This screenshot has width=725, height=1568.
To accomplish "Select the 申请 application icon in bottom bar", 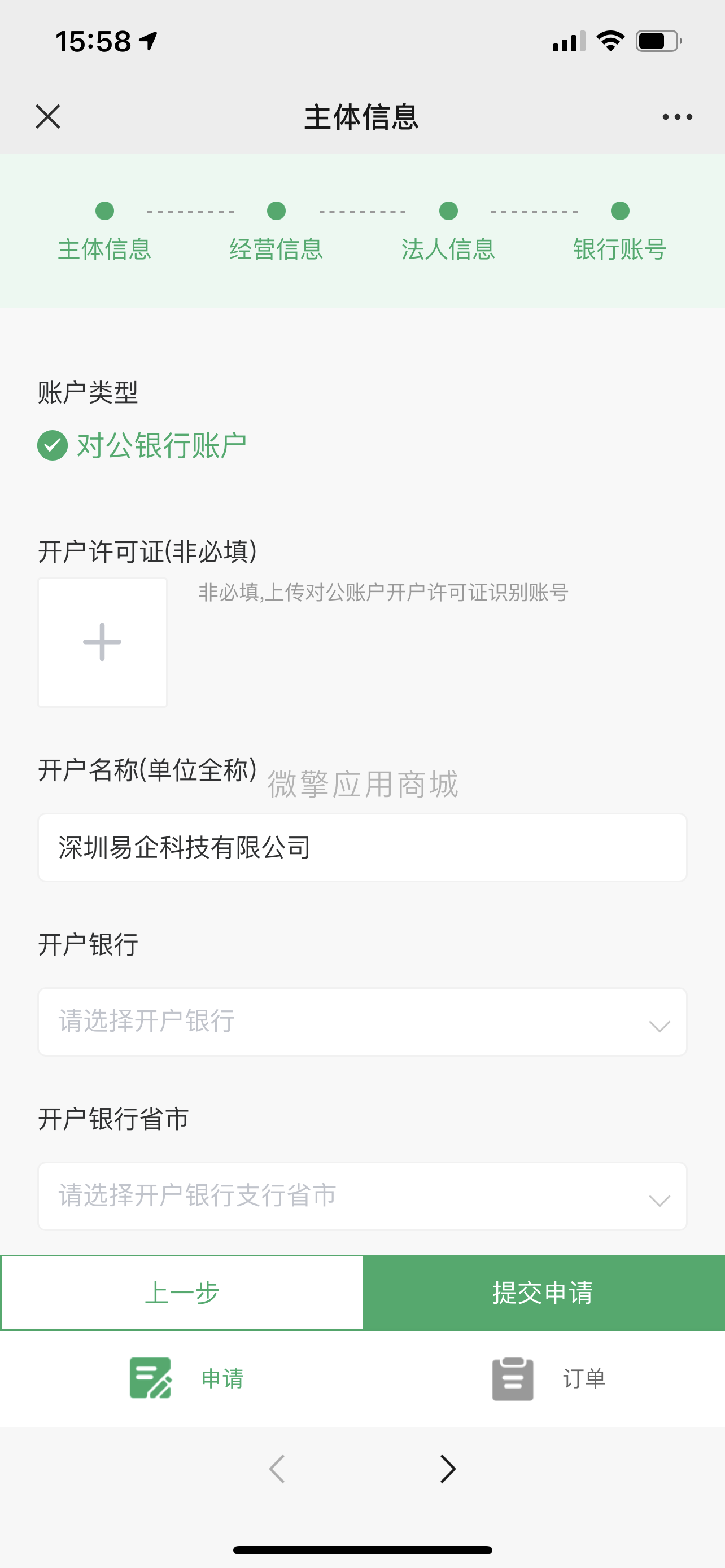I will 150,1380.
